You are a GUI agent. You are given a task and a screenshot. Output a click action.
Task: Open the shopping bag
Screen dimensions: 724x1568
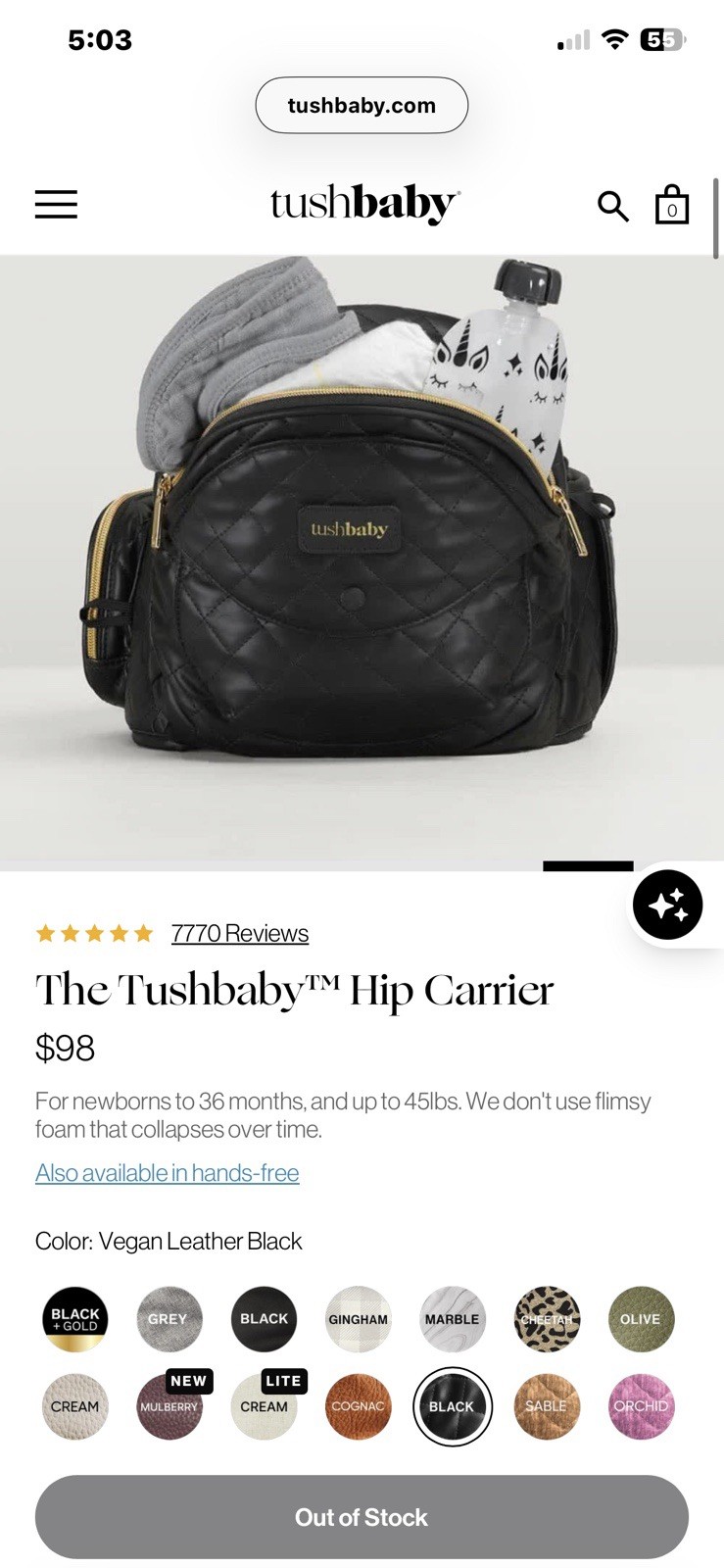coord(672,205)
